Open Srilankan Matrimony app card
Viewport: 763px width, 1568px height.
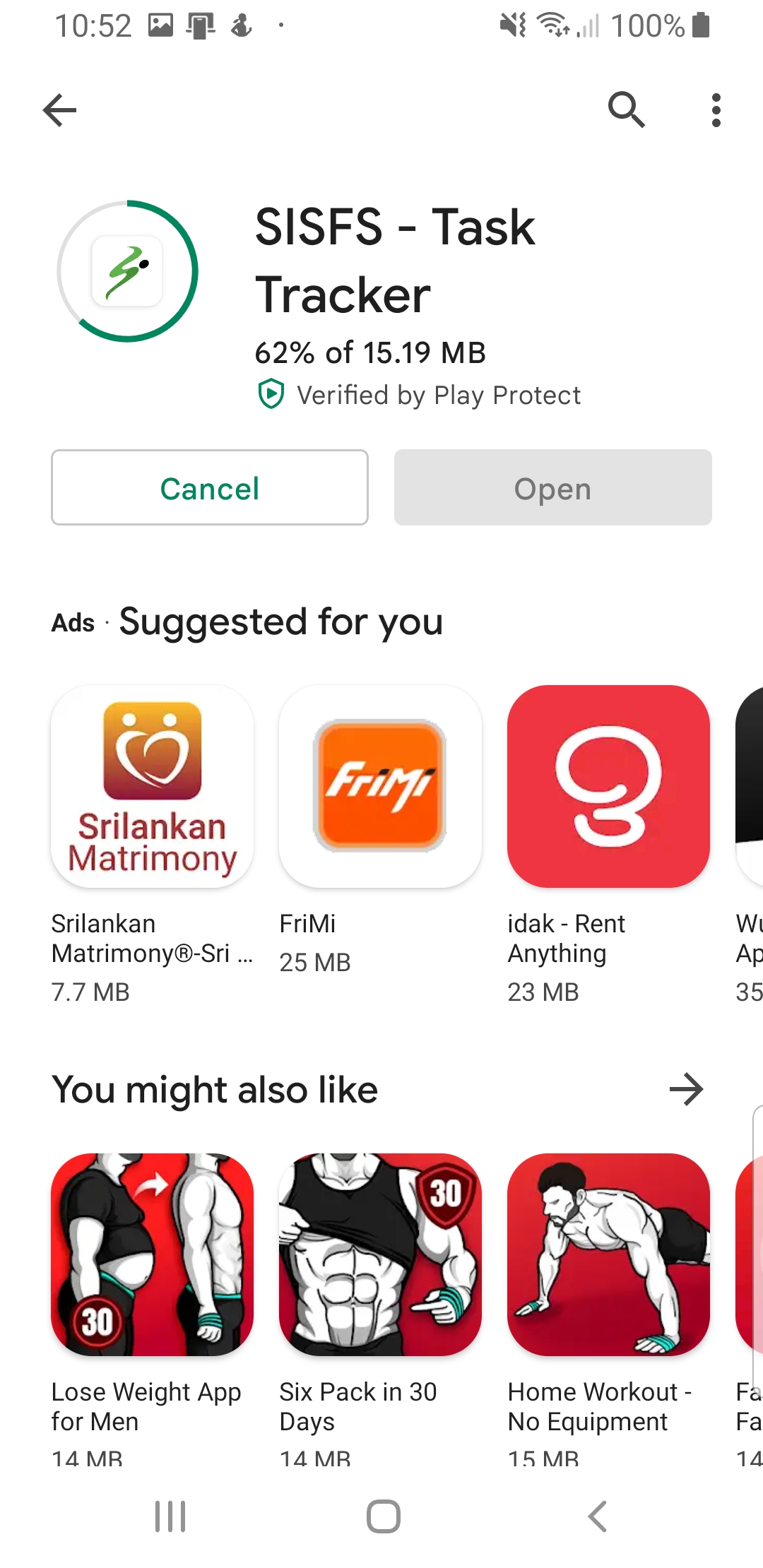point(153,786)
